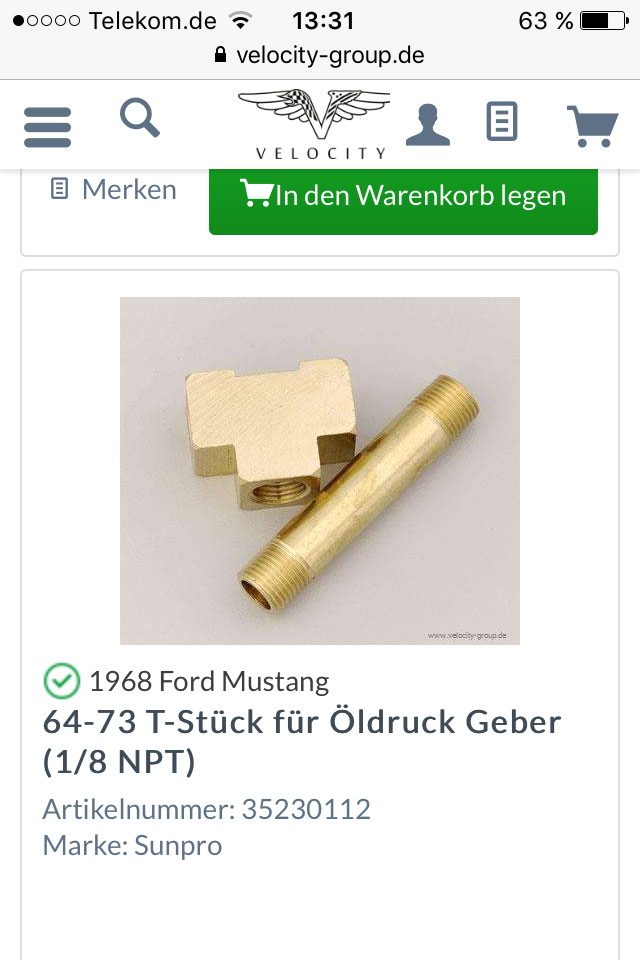640x960 pixels.
Task: Go to the Velocity home logo
Action: point(320,124)
